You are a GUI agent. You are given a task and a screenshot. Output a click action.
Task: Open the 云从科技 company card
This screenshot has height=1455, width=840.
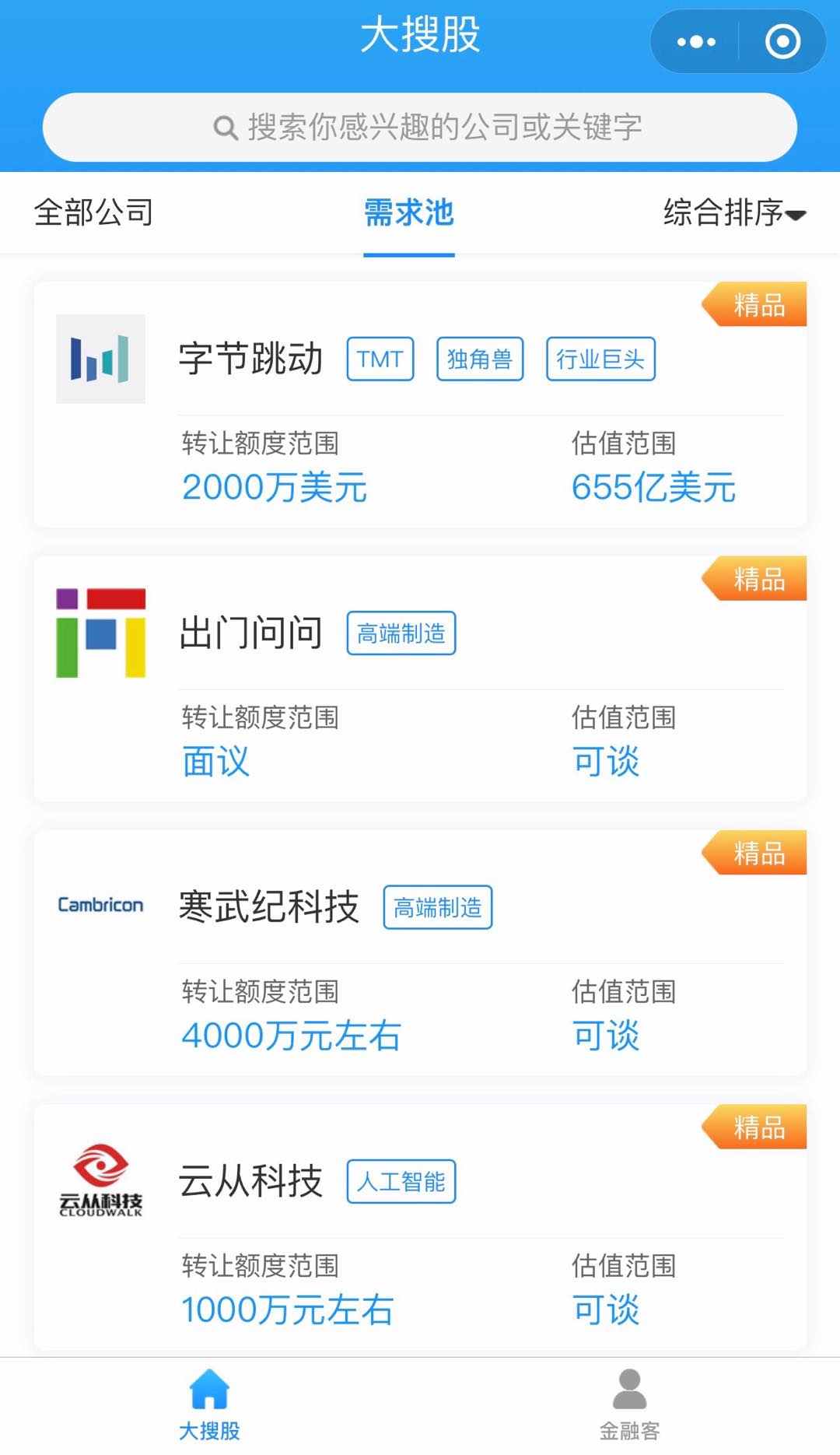pyautogui.click(x=420, y=1227)
